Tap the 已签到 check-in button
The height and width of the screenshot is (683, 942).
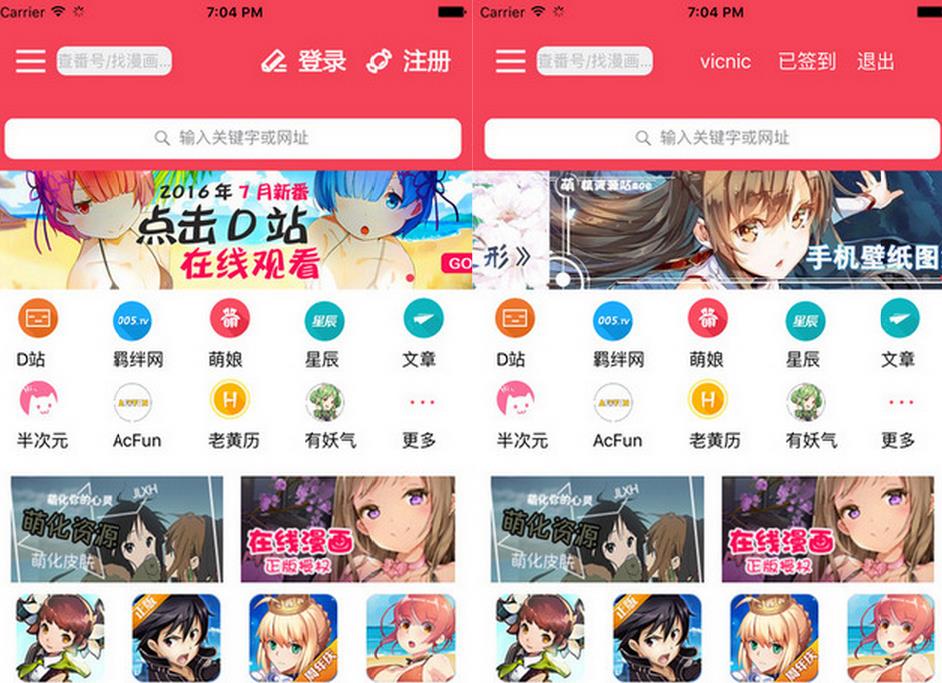coord(806,61)
